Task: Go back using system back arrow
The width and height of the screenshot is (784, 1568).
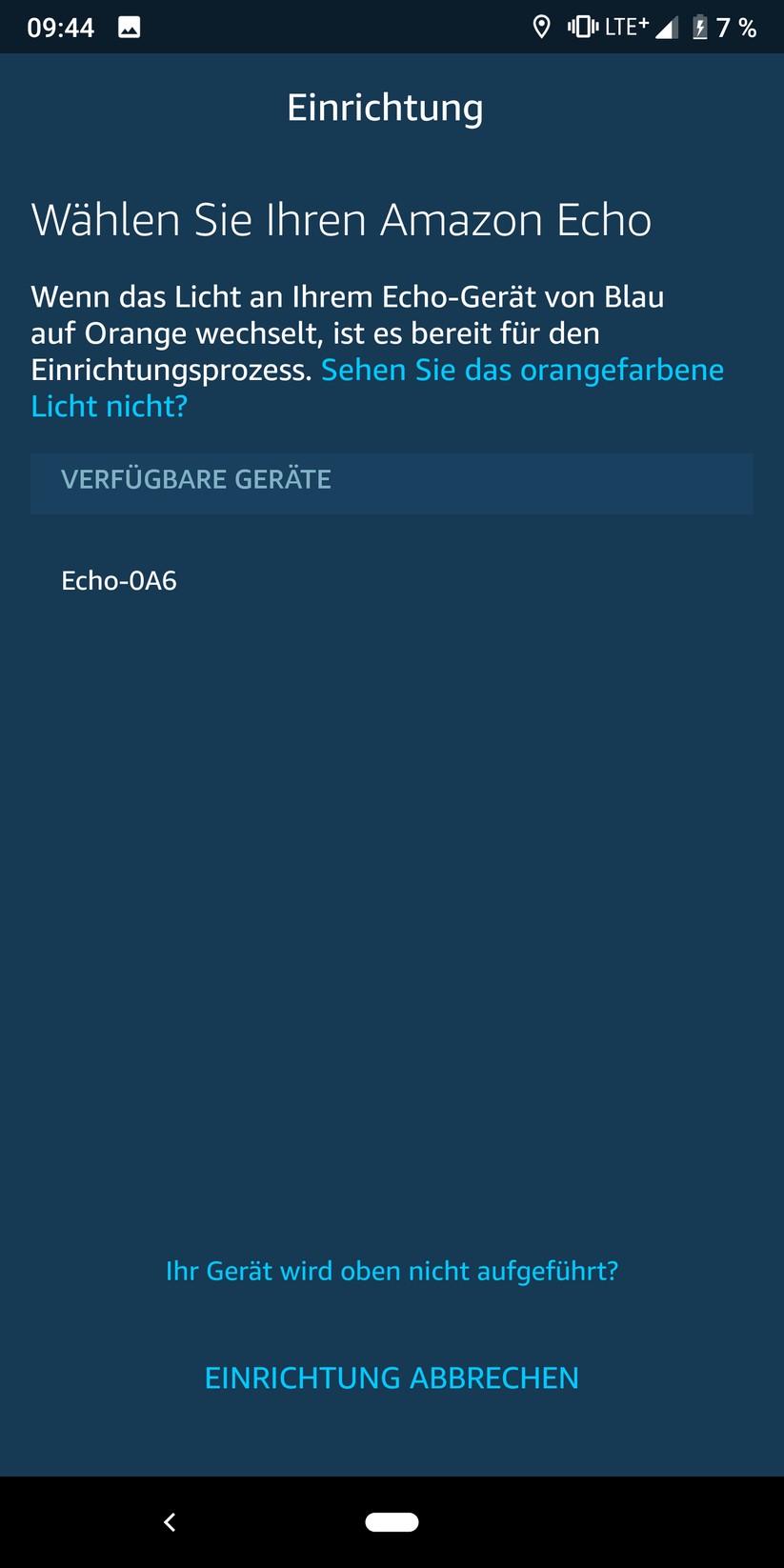Action: (x=170, y=1522)
